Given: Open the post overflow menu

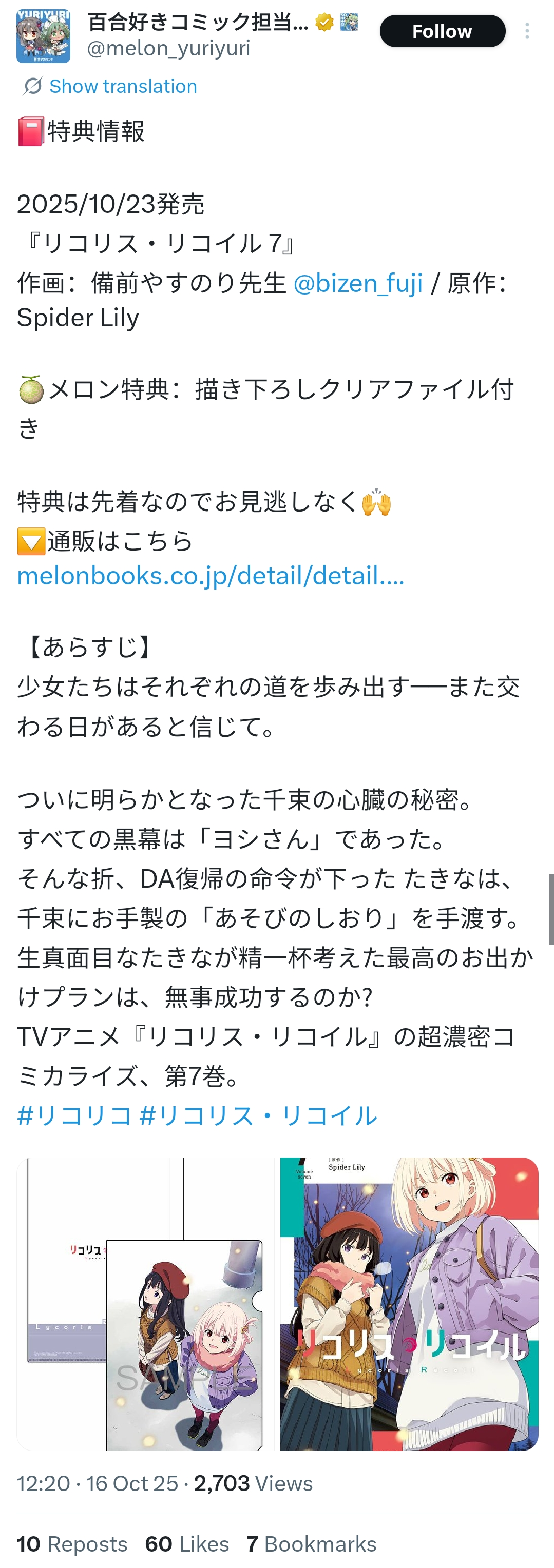Looking at the screenshot, I should pyautogui.click(x=527, y=31).
